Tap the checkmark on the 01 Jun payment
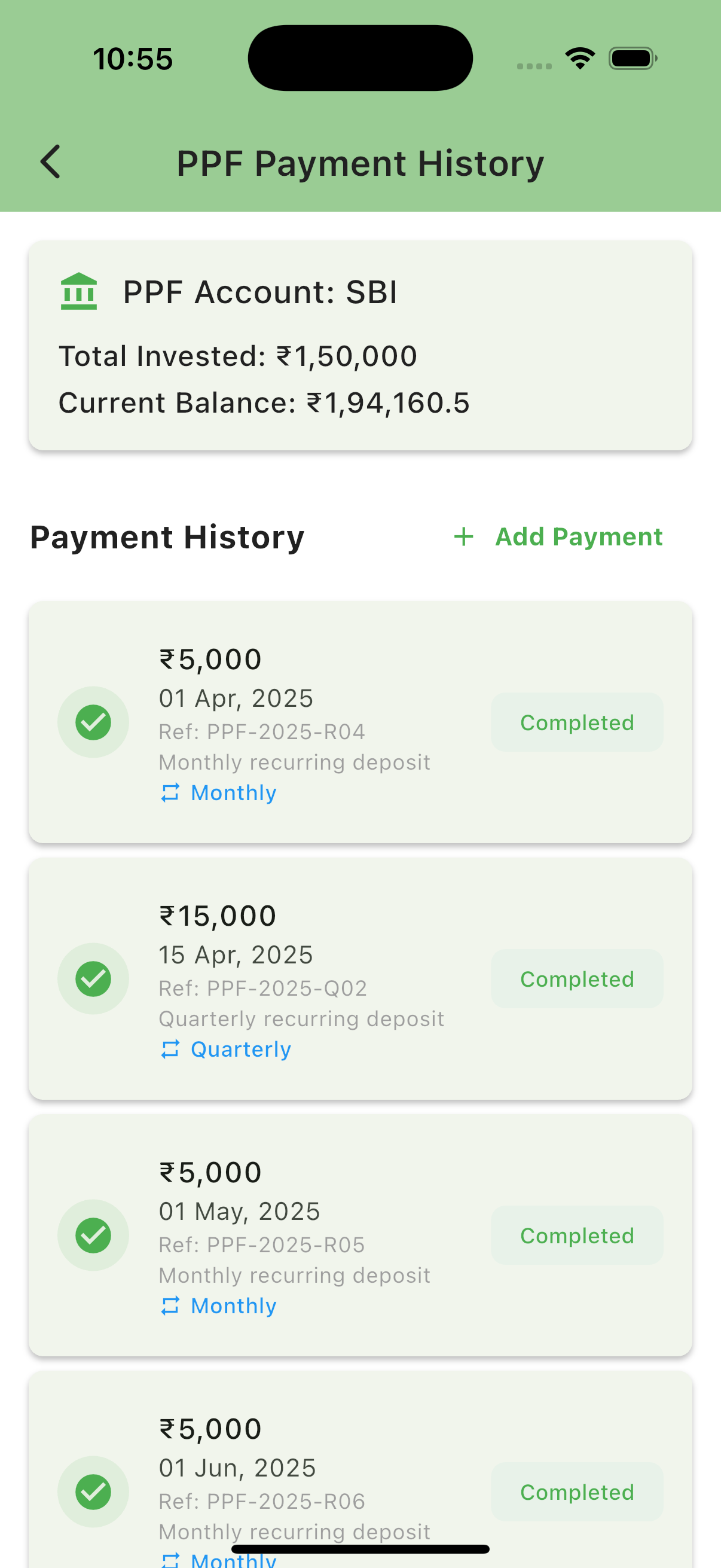 pyautogui.click(x=93, y=1491)
